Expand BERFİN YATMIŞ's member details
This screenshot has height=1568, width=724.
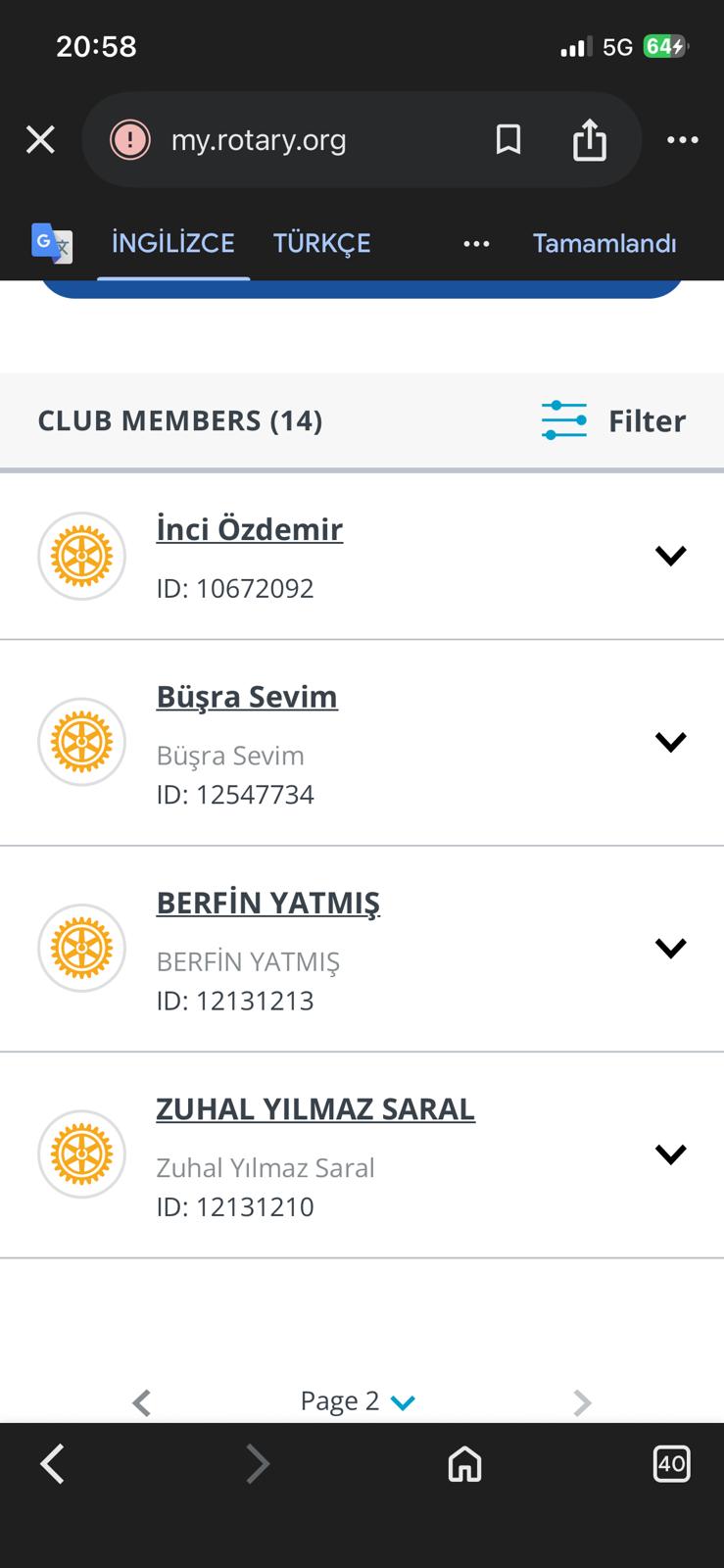click(x=670, y=948)
